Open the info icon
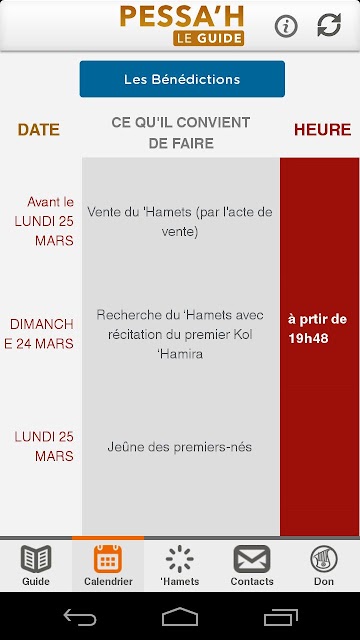The image size is (360, 640). pos(287,26)
